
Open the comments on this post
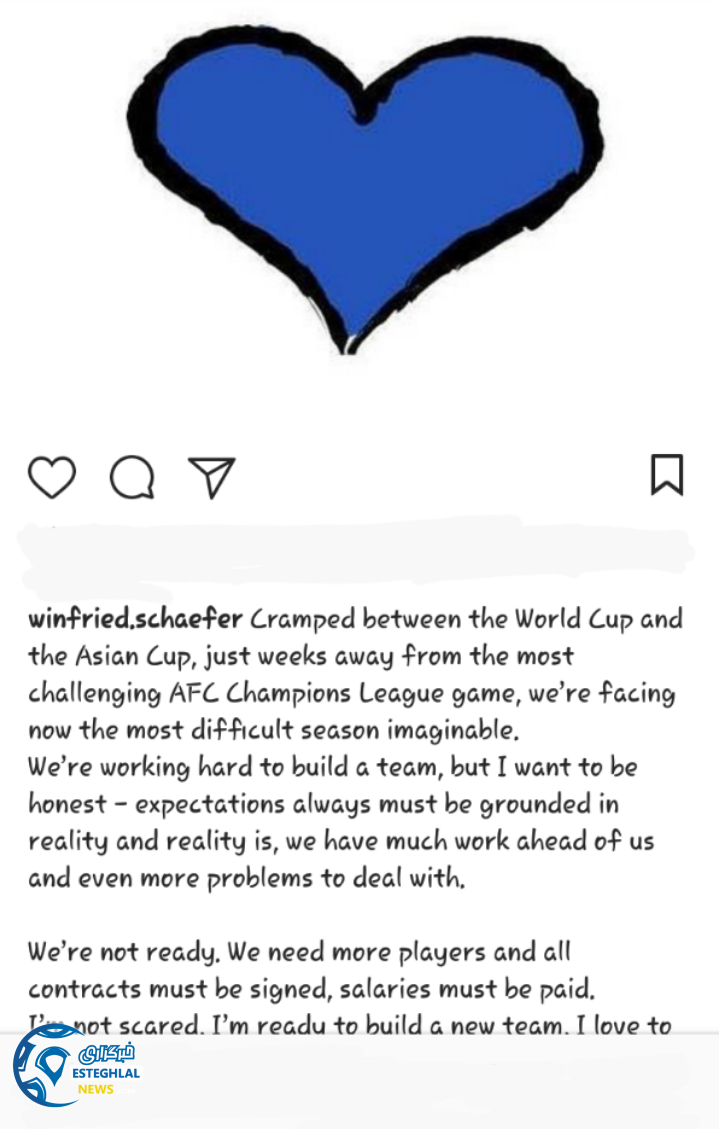pos(132,477)
